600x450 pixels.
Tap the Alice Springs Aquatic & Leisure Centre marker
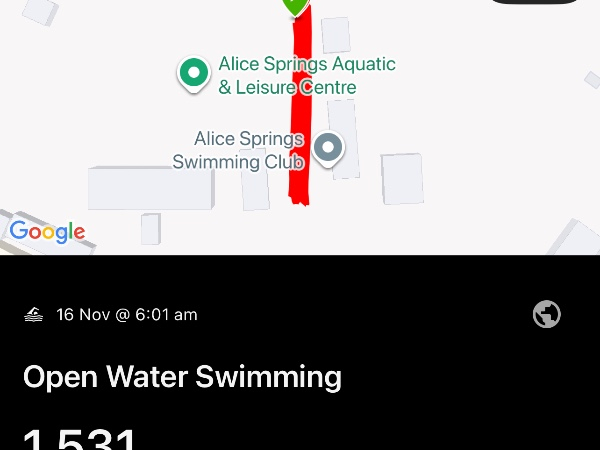pos(193,73)
